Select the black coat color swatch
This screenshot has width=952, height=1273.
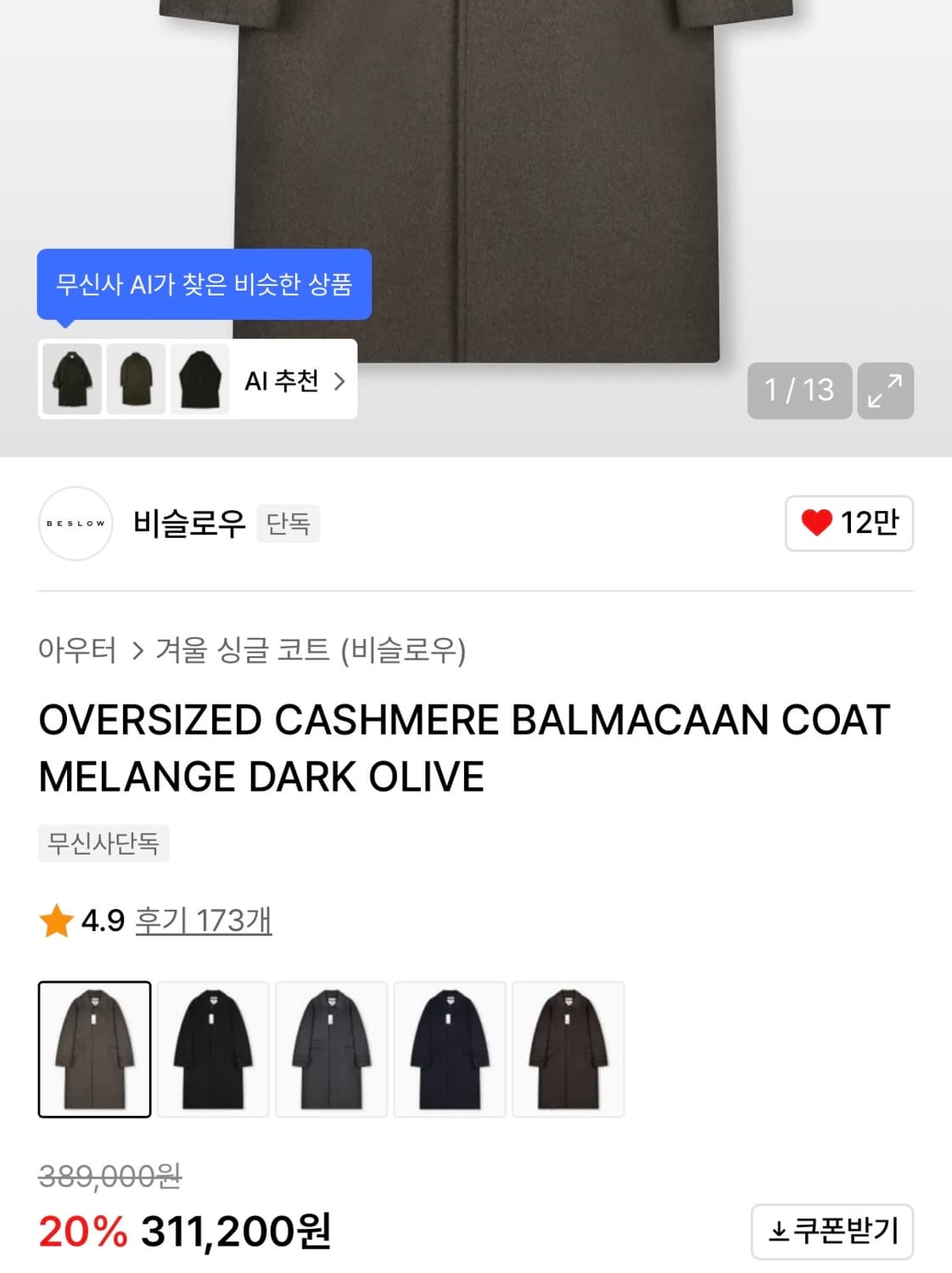coord(213,1050)
